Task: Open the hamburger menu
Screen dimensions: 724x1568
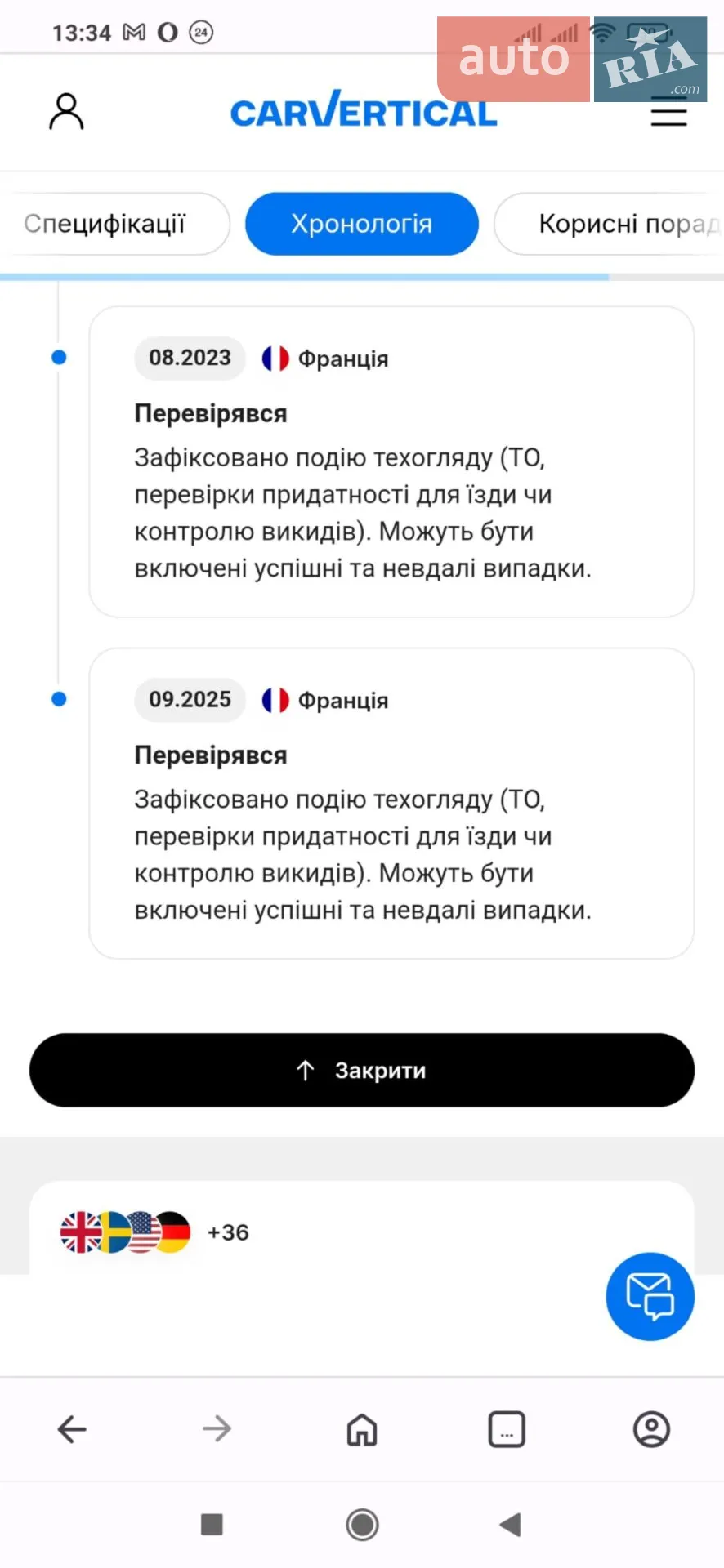Action: [668, 112]
